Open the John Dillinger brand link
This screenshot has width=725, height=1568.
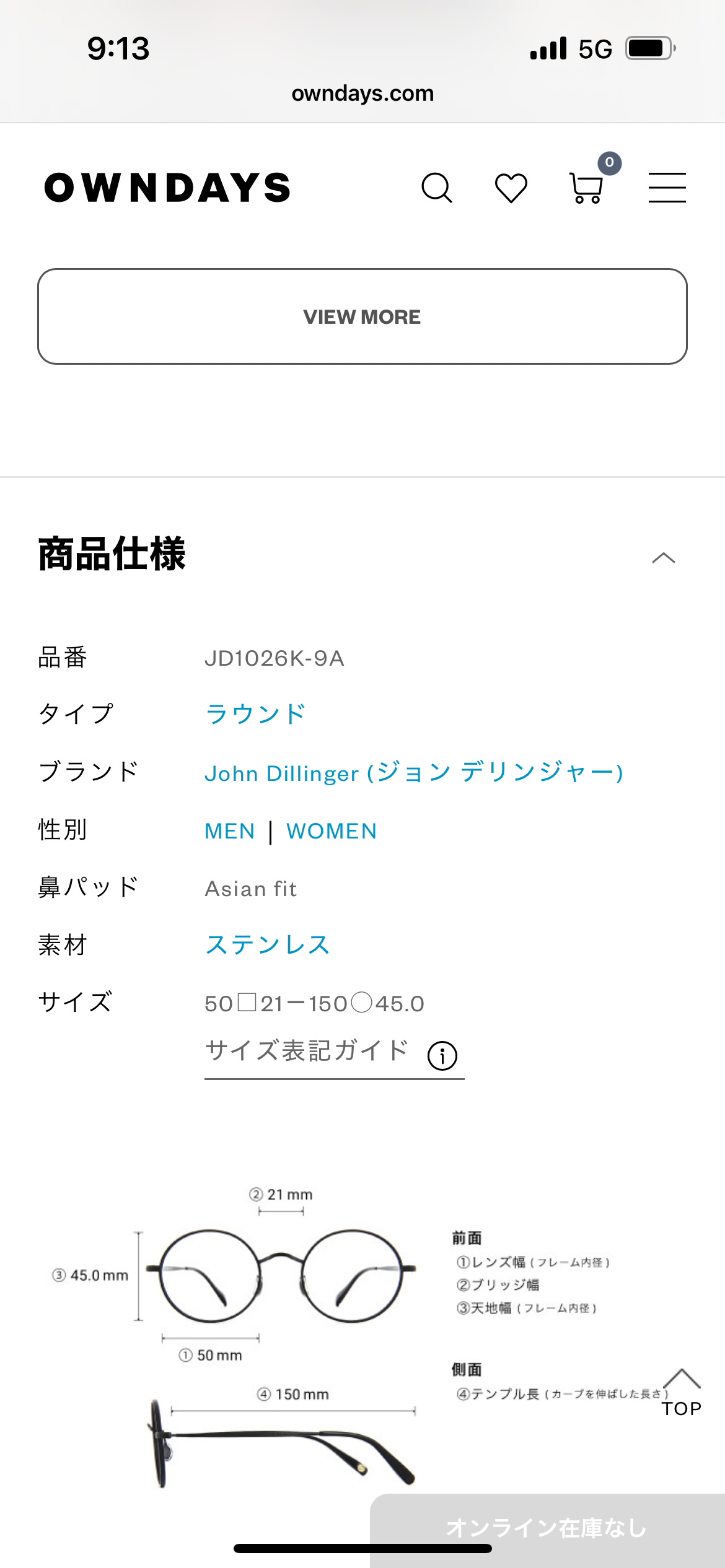[414, 773]
